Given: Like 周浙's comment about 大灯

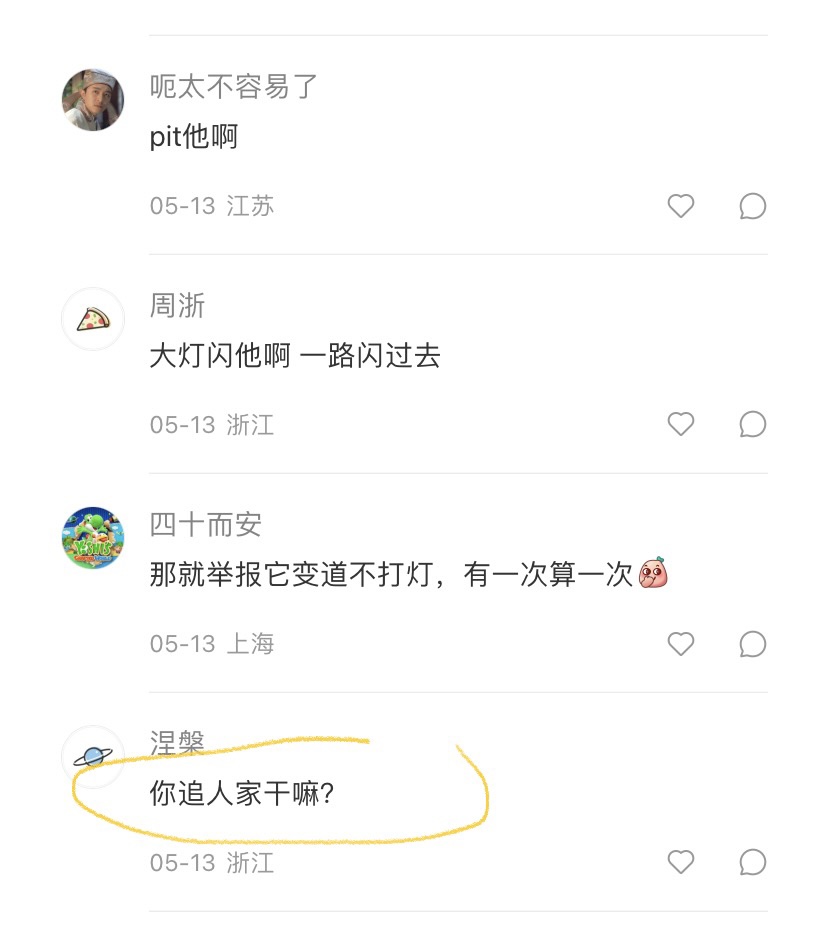Looking at the screenshot, I should (x=681, y=425).
